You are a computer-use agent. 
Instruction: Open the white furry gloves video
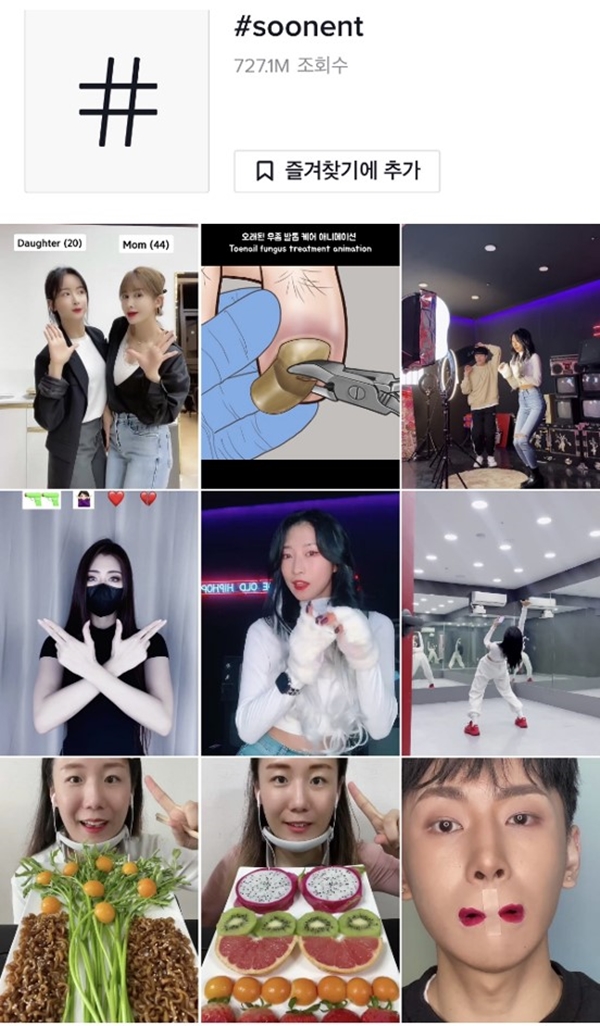300,623
